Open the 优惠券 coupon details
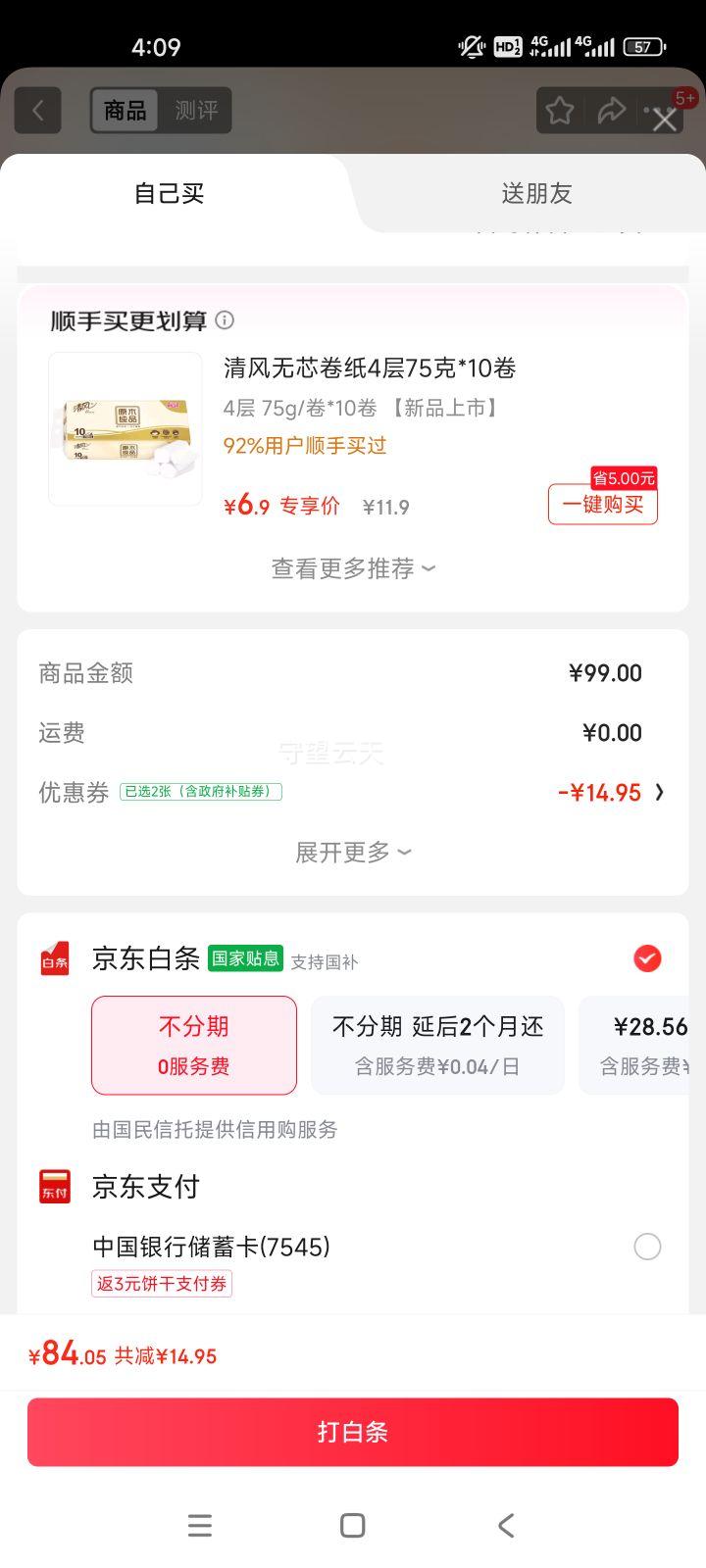Screen dimensions: 706x1568 click(608, 792)
